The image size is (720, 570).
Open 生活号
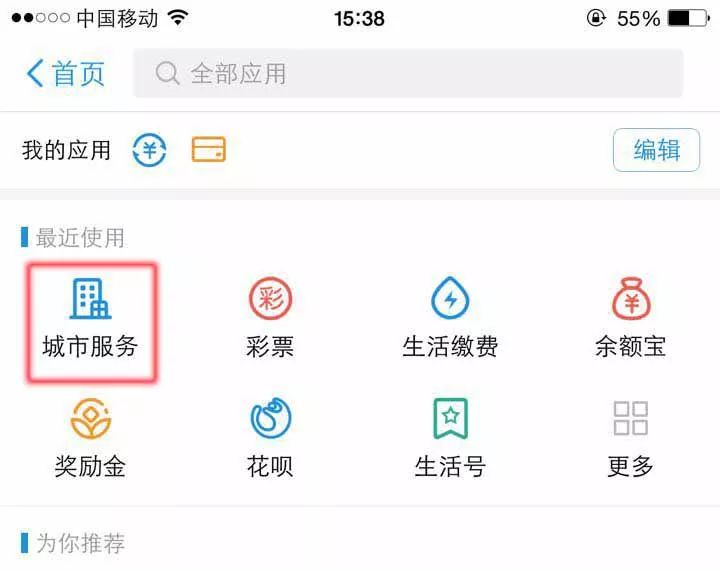[450, 438]
